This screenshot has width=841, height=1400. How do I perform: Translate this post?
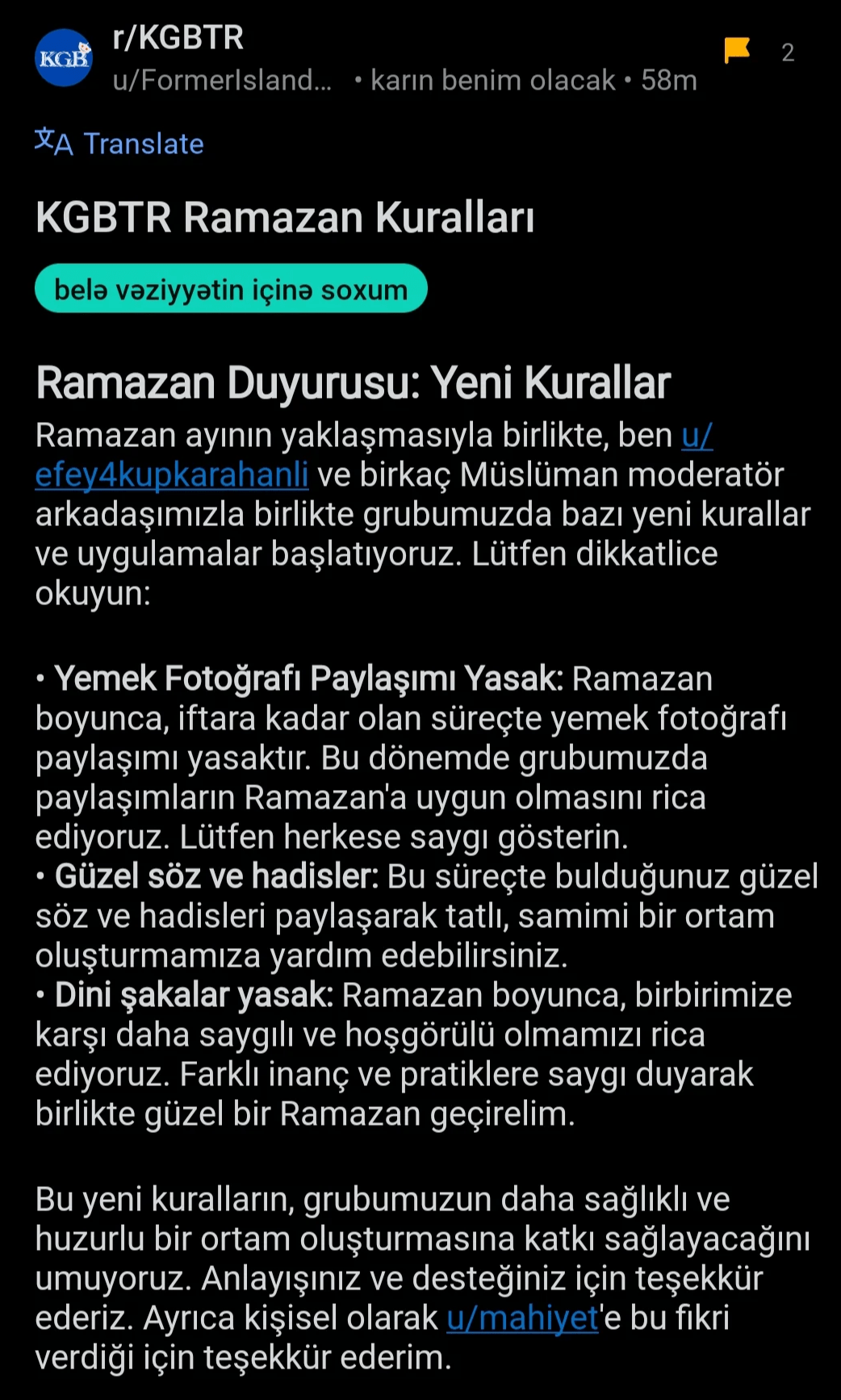click(x=119, y=144)
